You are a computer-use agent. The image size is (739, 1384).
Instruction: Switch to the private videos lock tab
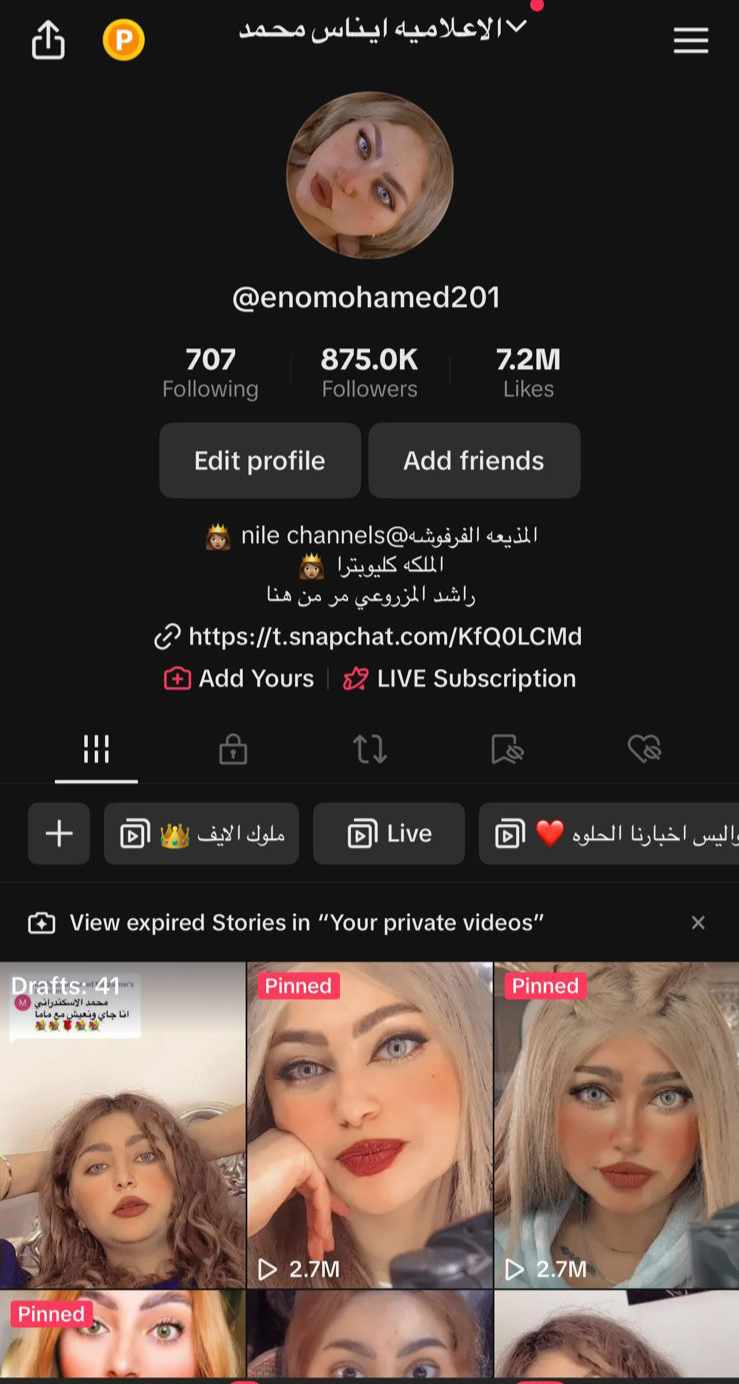(x=233, y=749)
